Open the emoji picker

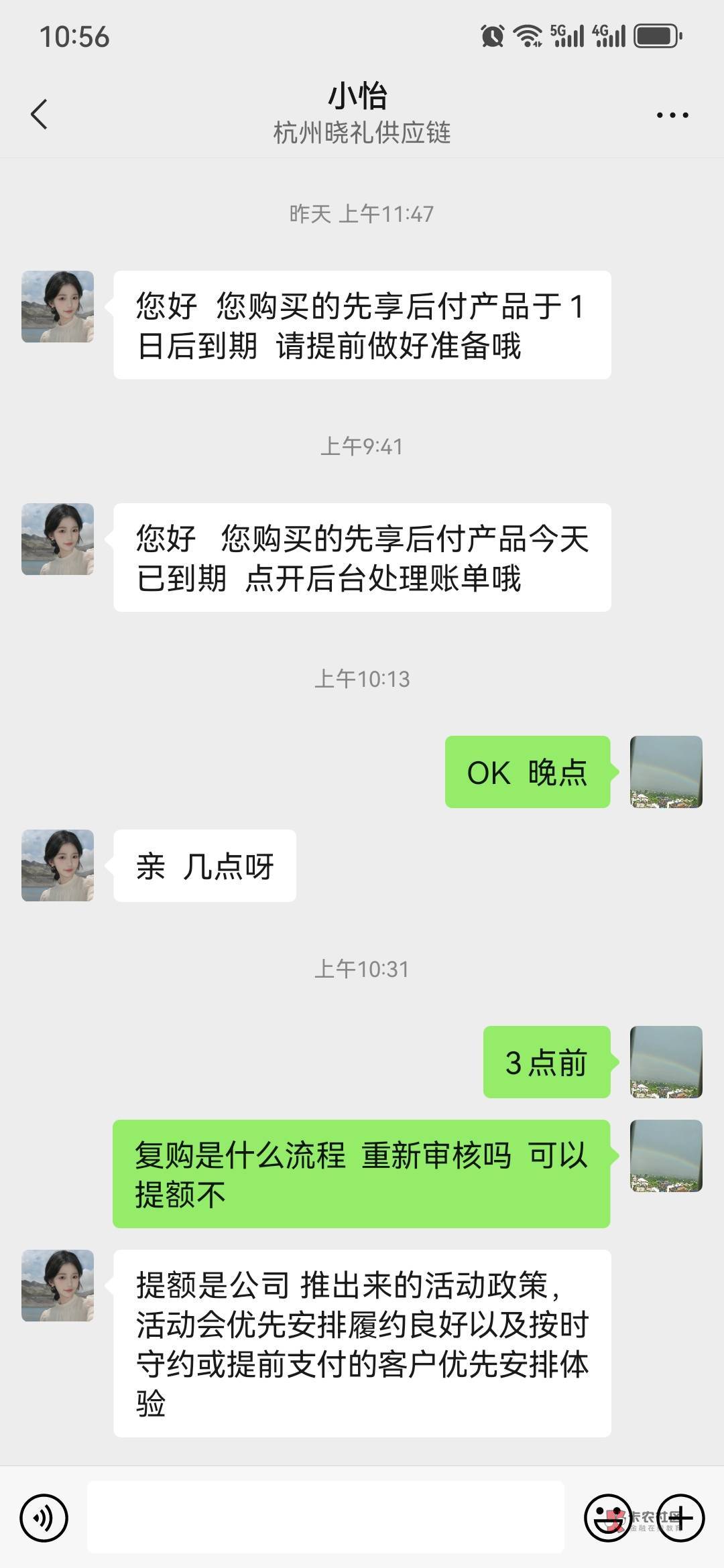click(607, 1518)
